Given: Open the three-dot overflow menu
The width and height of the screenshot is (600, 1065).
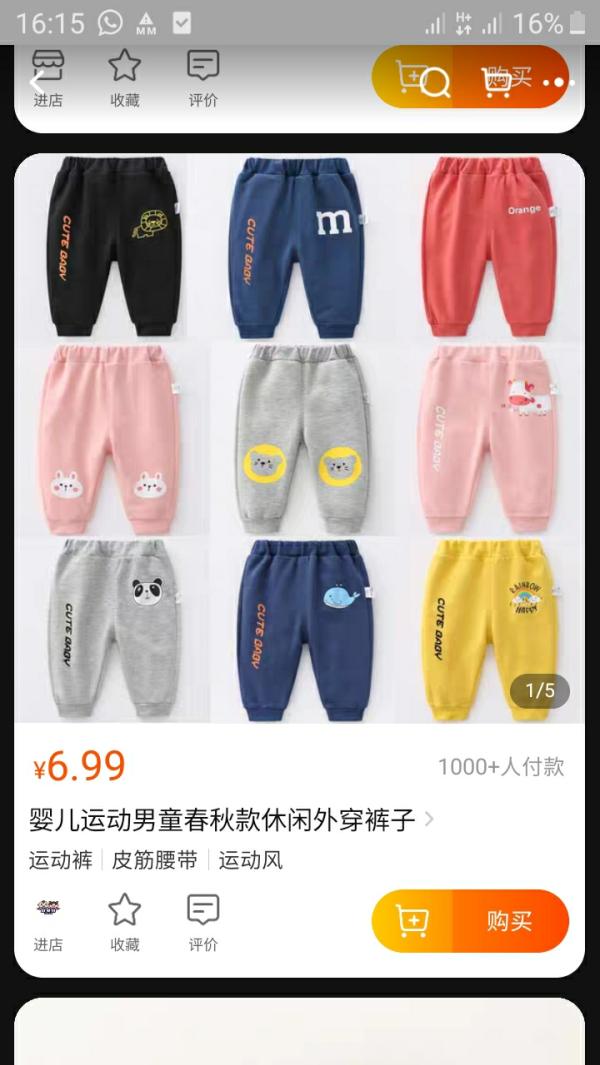Looking at the screenshot, I should (560, 83).
